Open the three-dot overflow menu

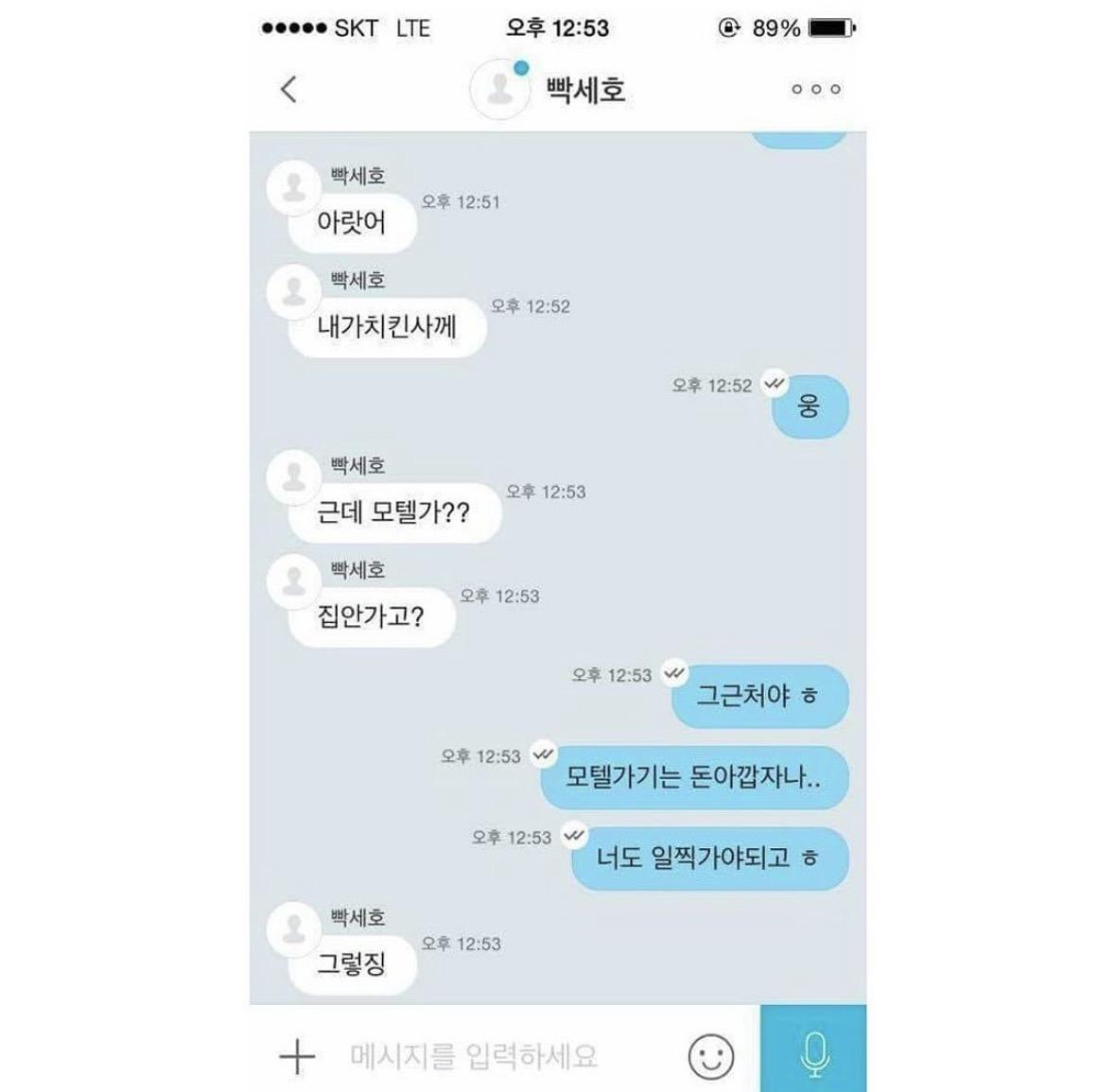[x=815, y=90]
